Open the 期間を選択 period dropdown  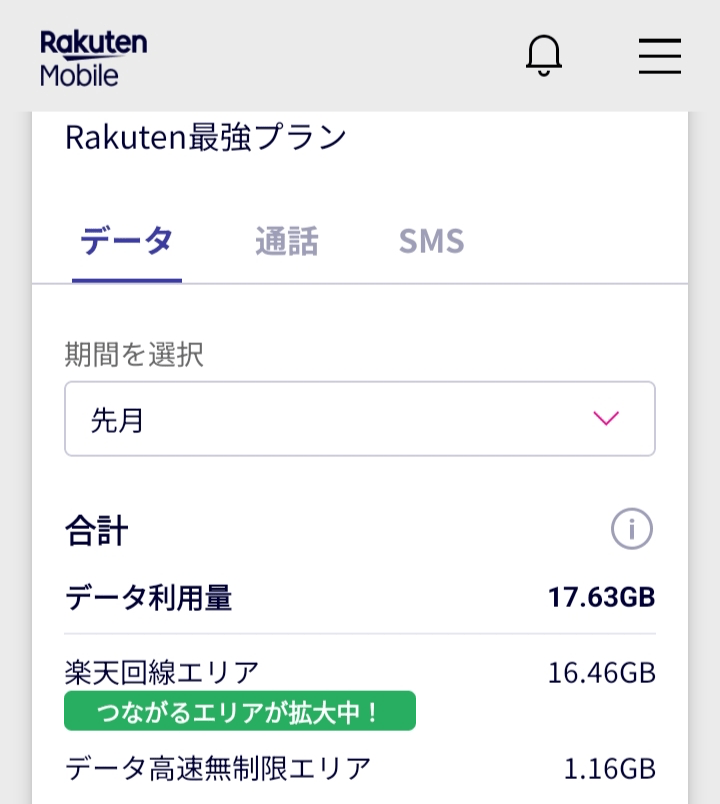(x=360, y=418)
